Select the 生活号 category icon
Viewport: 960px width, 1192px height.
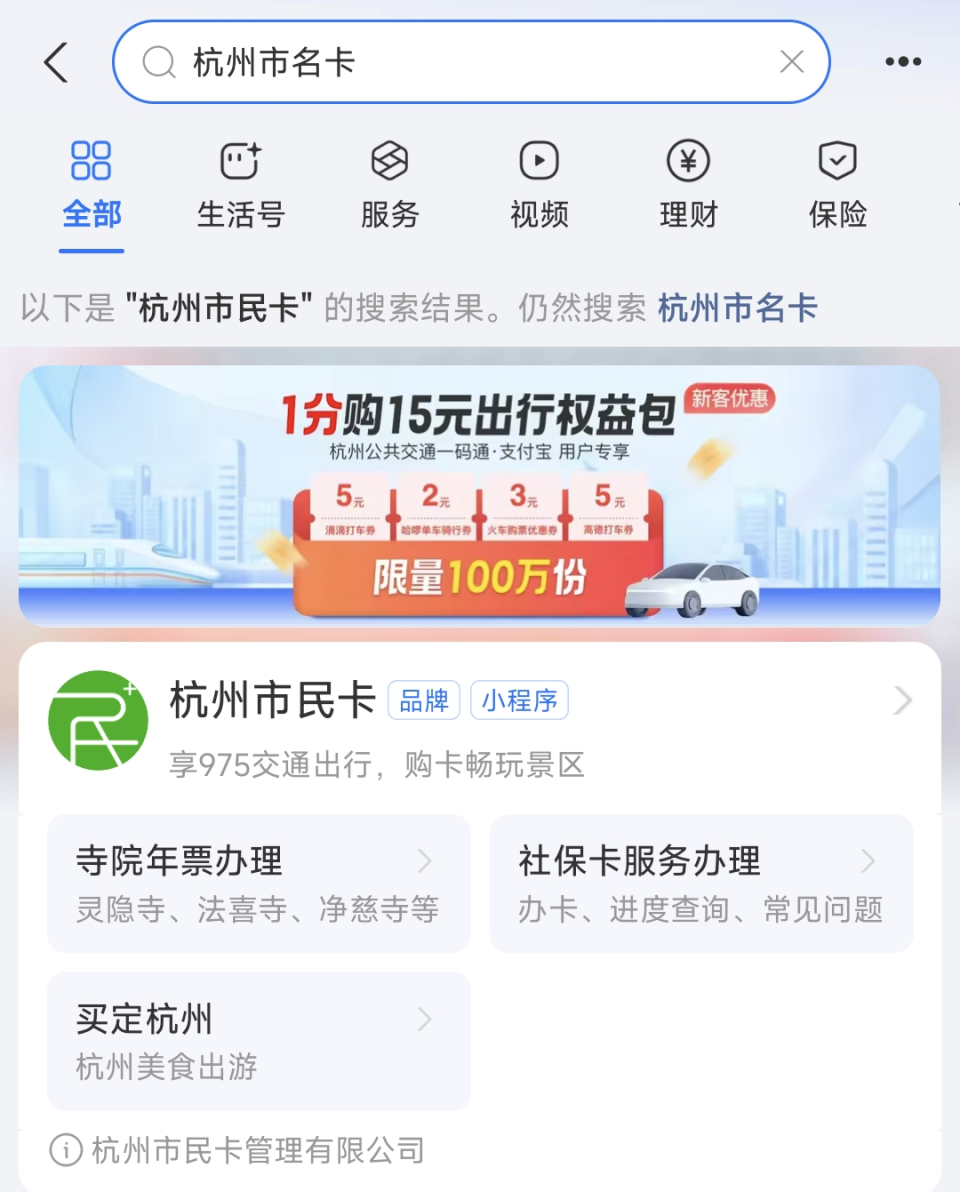click(x=240, y=160)
